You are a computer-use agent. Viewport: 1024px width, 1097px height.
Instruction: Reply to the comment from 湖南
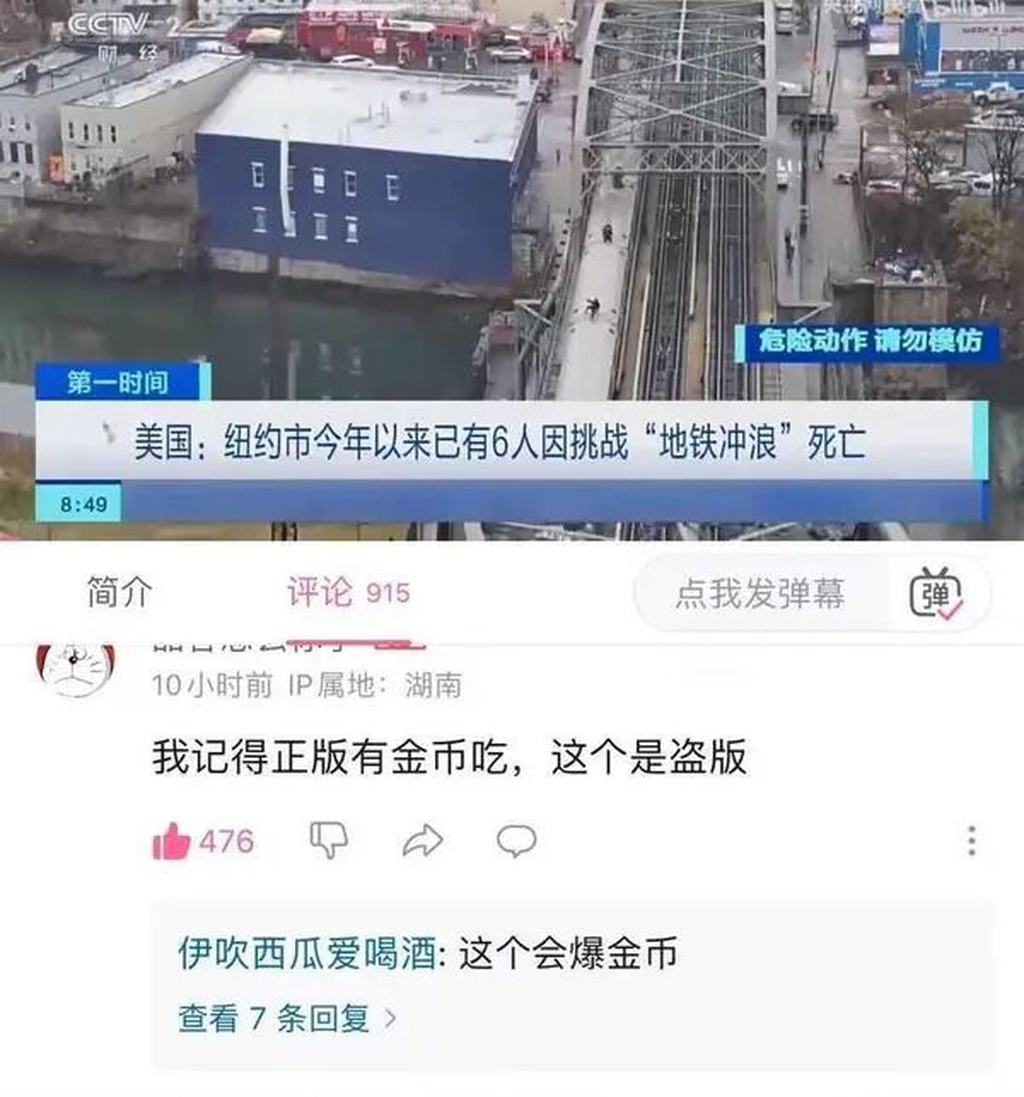tap(516, 841)
